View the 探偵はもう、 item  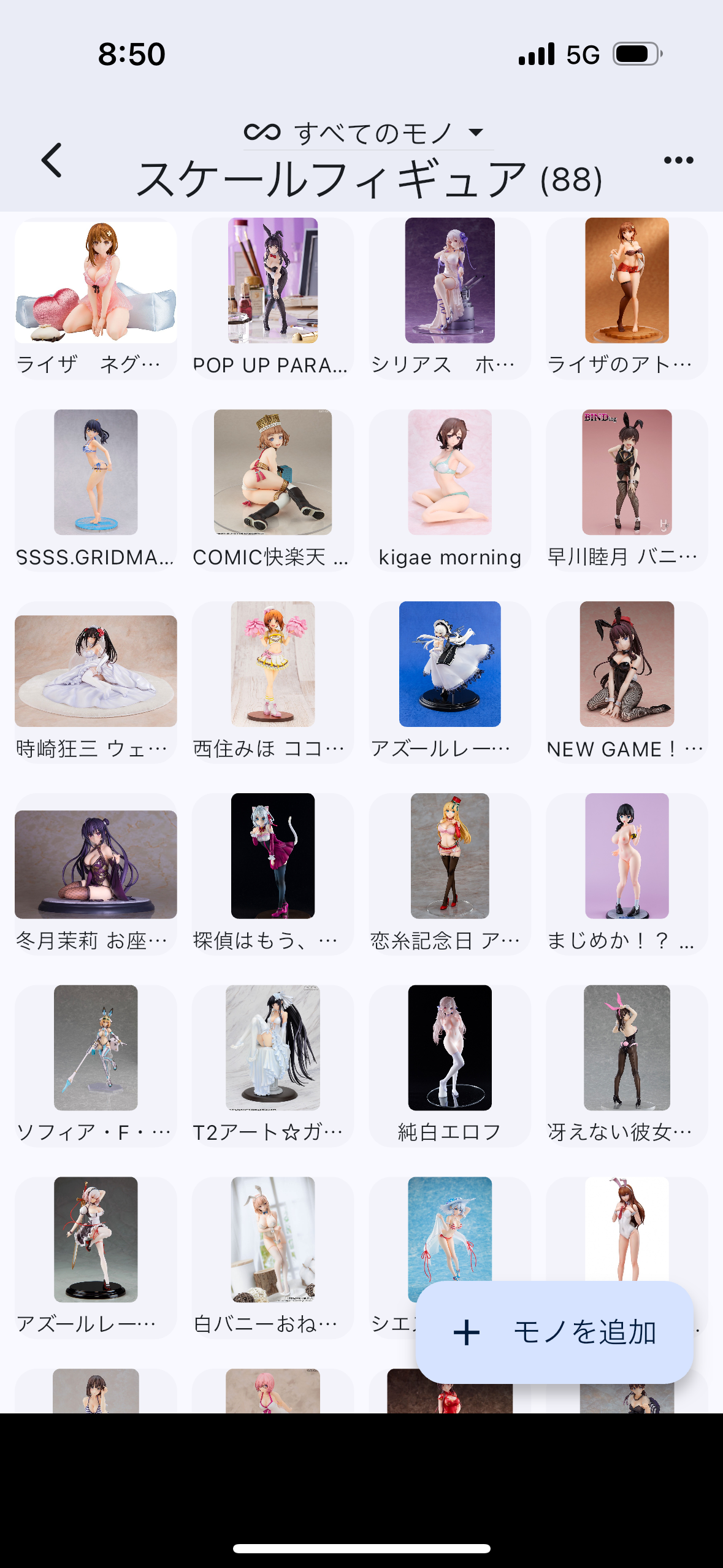point(272,874)
